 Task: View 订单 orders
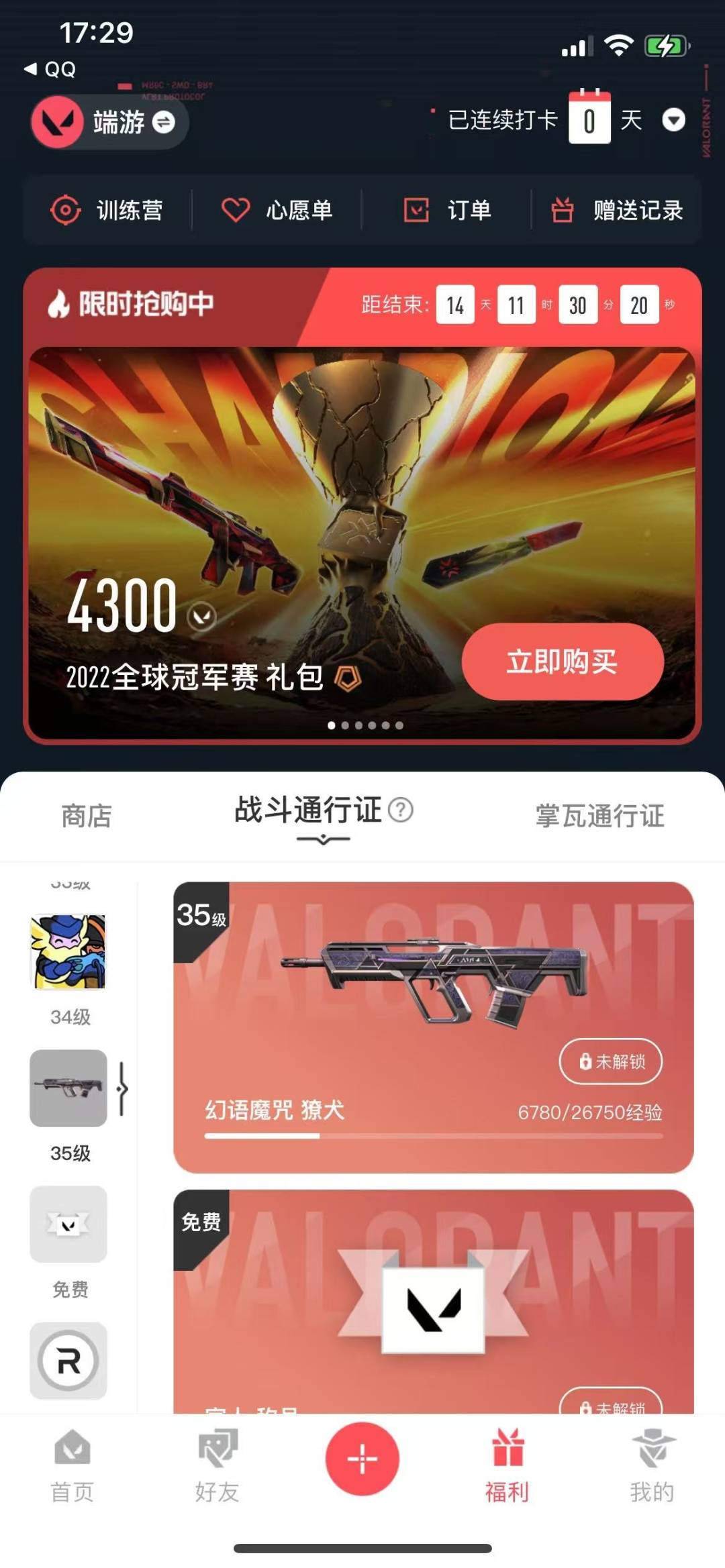point(447,210)
